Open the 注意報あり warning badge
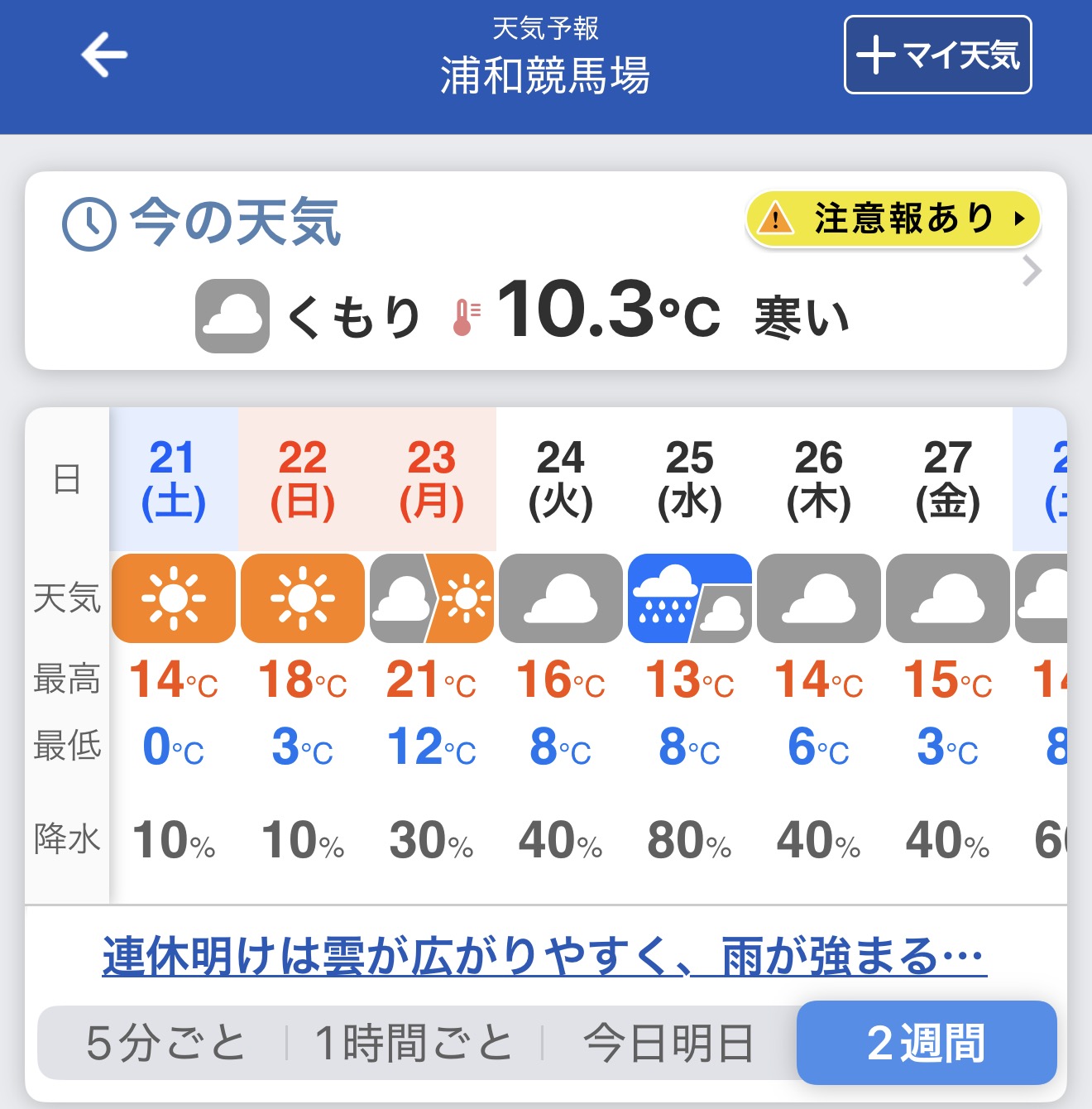This screenshot has height=1109, width=1092. click(893, 219)
